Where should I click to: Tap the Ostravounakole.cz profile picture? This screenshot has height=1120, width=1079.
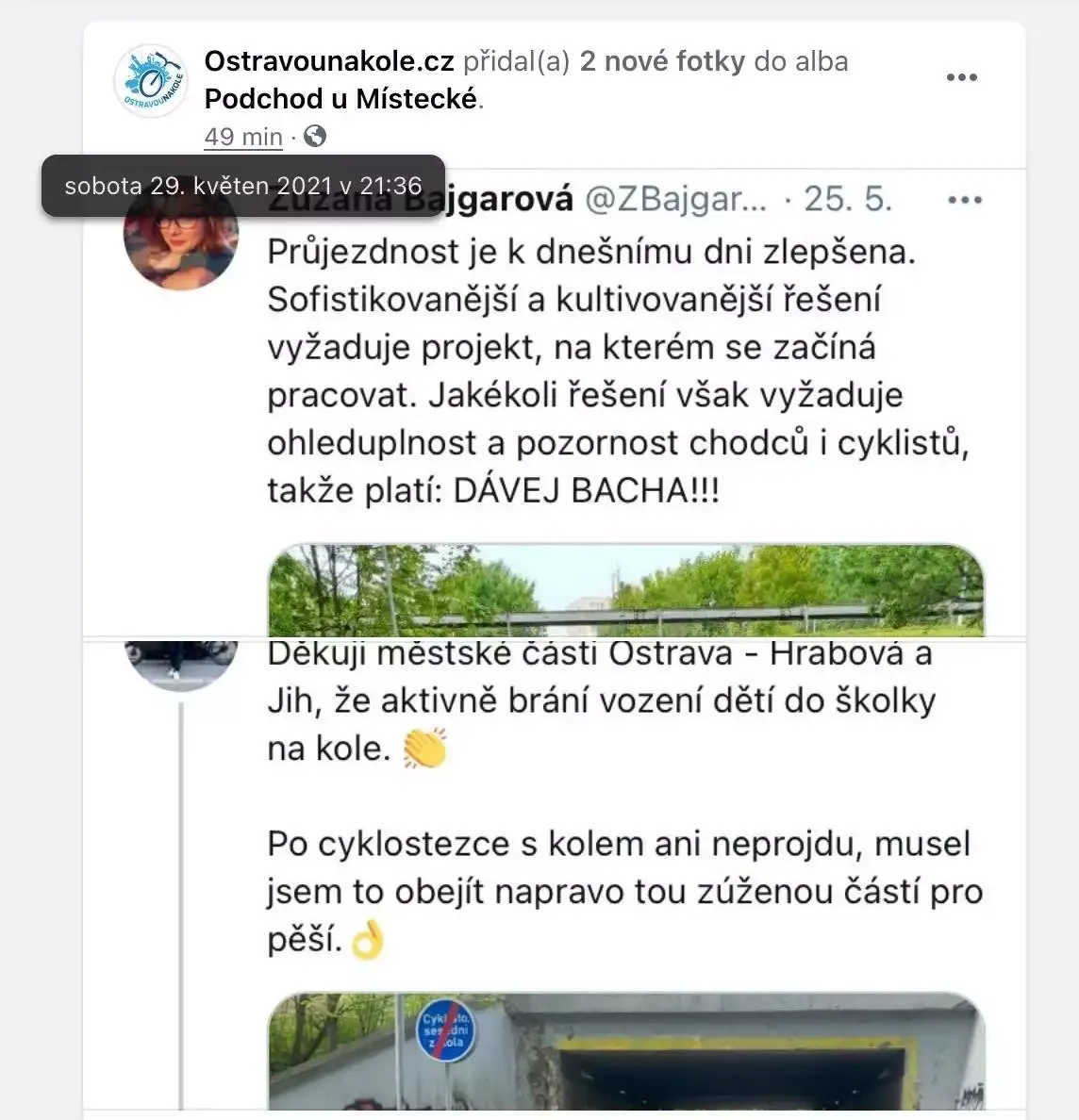tap(151, 81)
